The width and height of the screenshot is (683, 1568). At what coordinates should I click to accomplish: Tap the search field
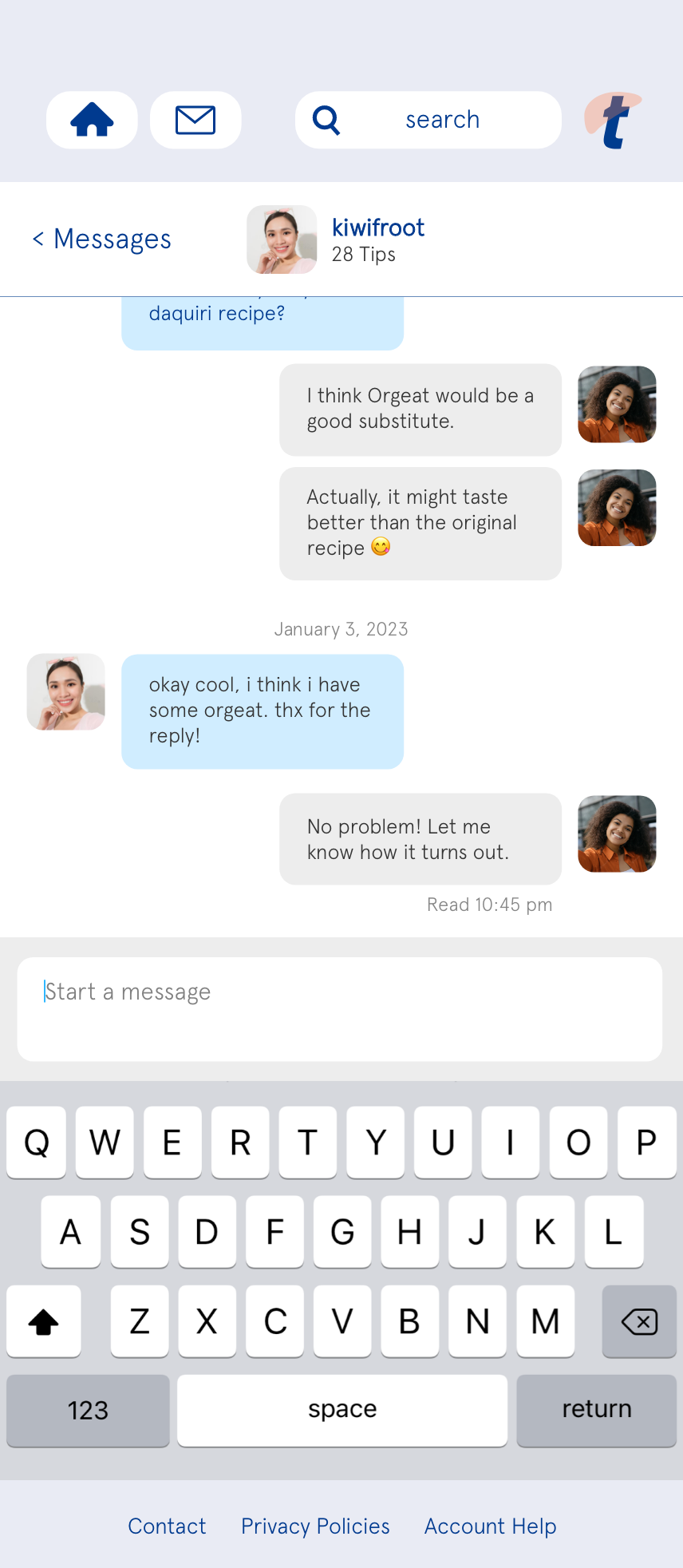coord(428,120)
